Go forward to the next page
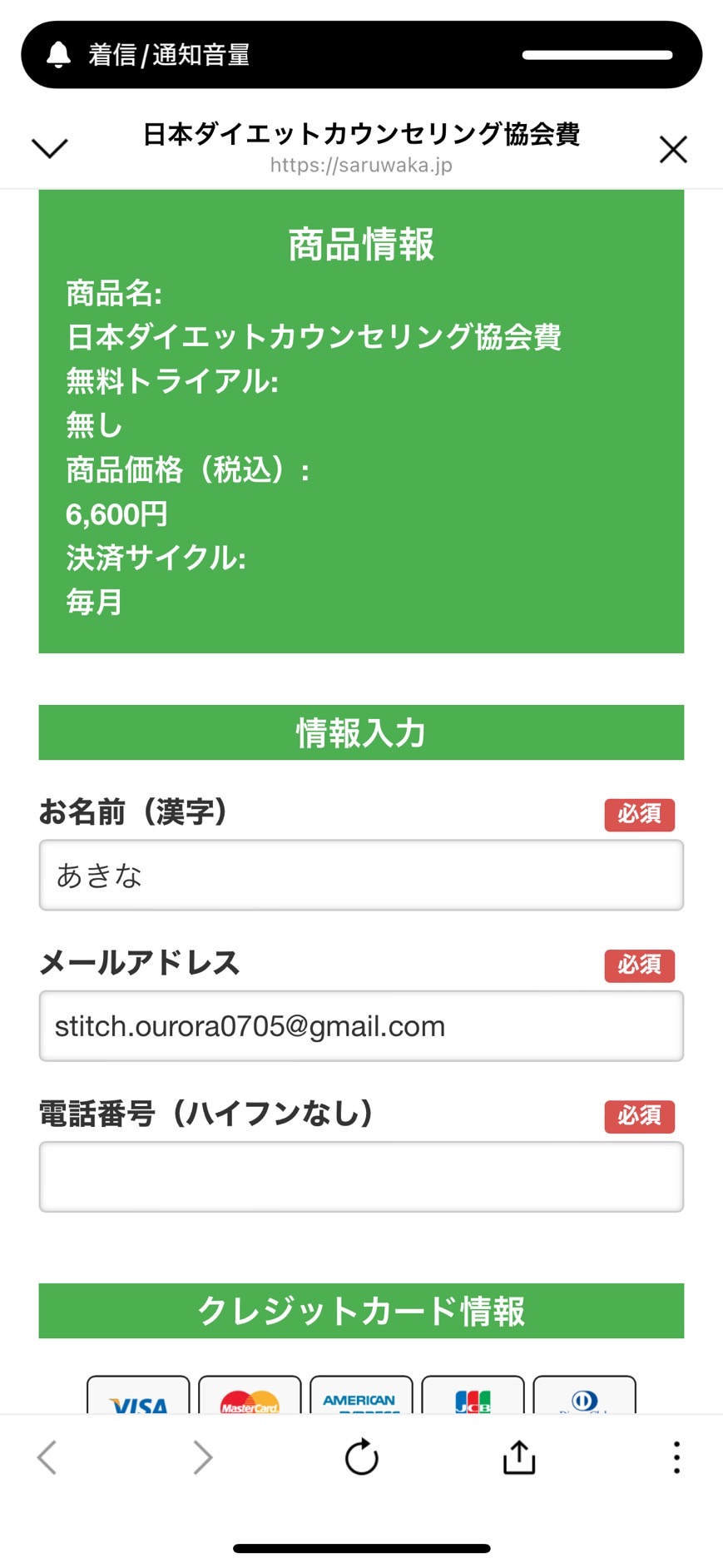This screenshot has height=1568, width=723. point(202,1457)
